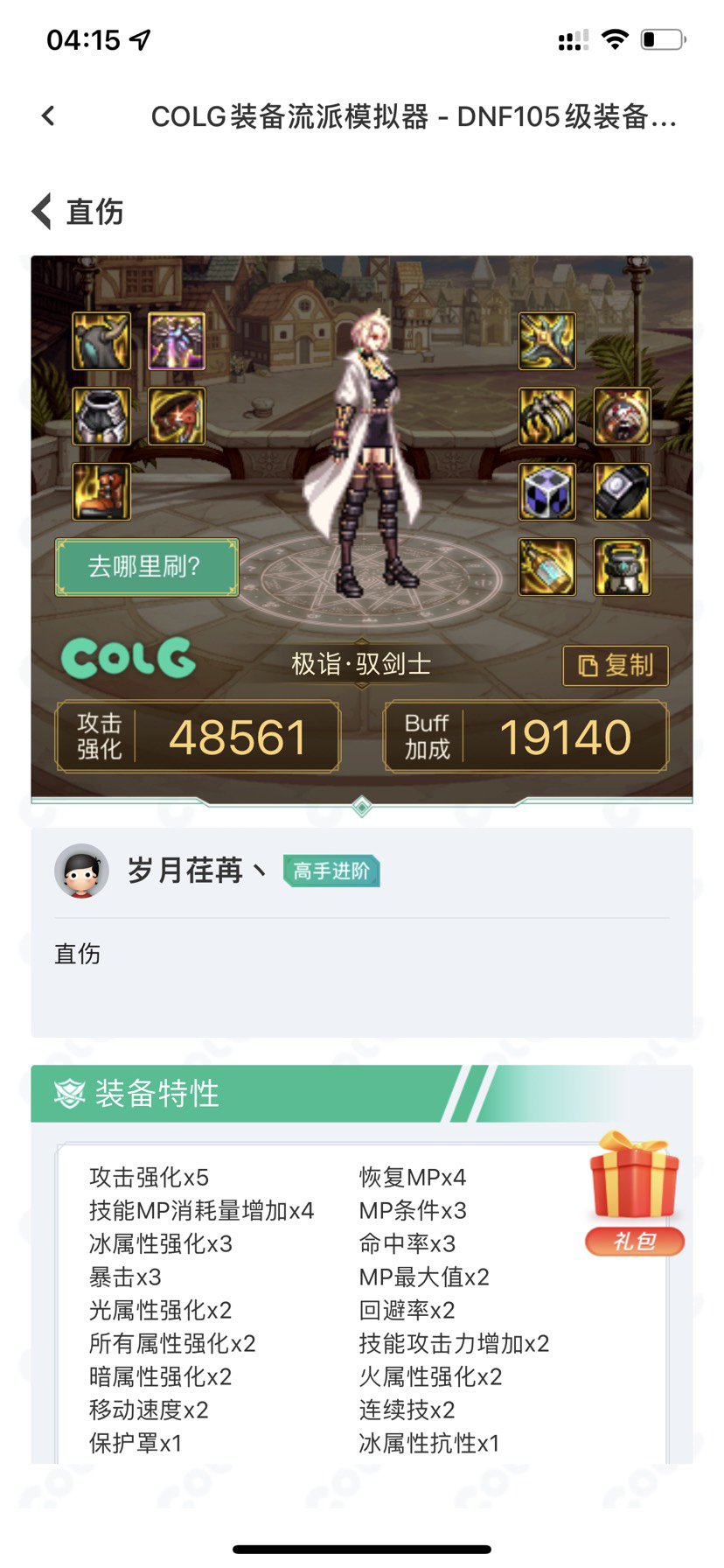Viewport: 724px width, 1568px height.
Task: Return from the 直伤 page via chevron
Action: click(42, 211)
